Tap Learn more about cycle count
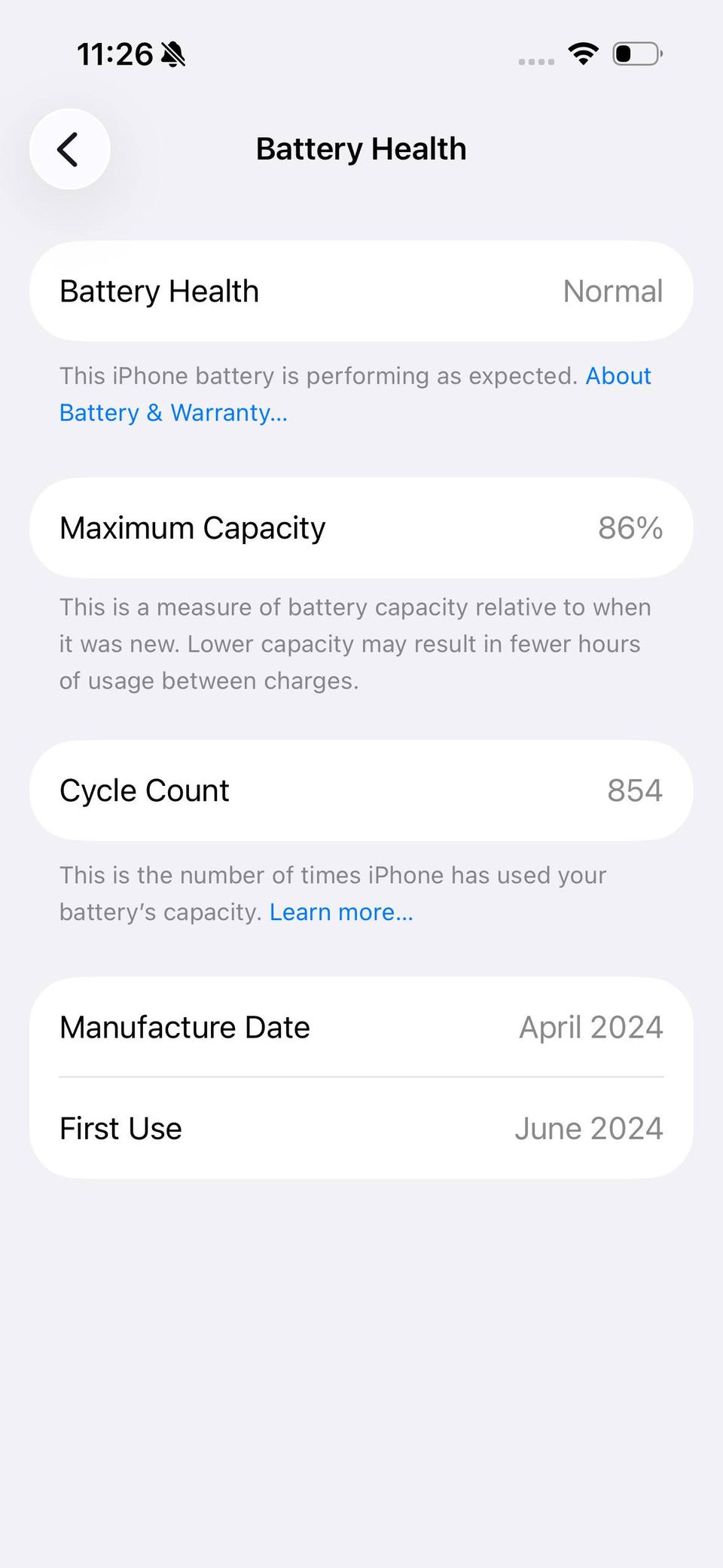Image resolution: width=723 pixels, height=1568 pixels. (x=341, y=912)
